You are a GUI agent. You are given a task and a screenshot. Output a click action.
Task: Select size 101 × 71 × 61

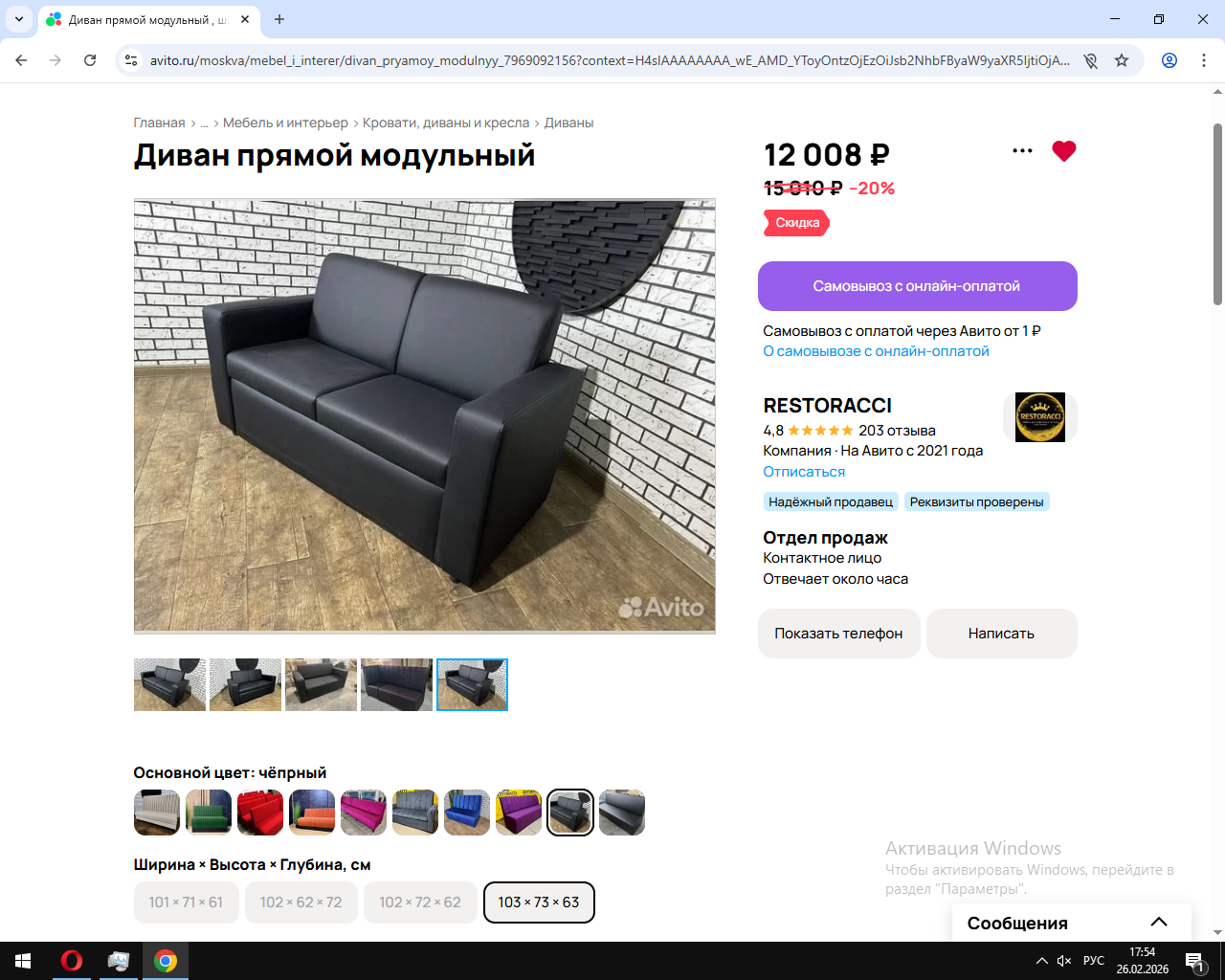(x=186, y=902)
